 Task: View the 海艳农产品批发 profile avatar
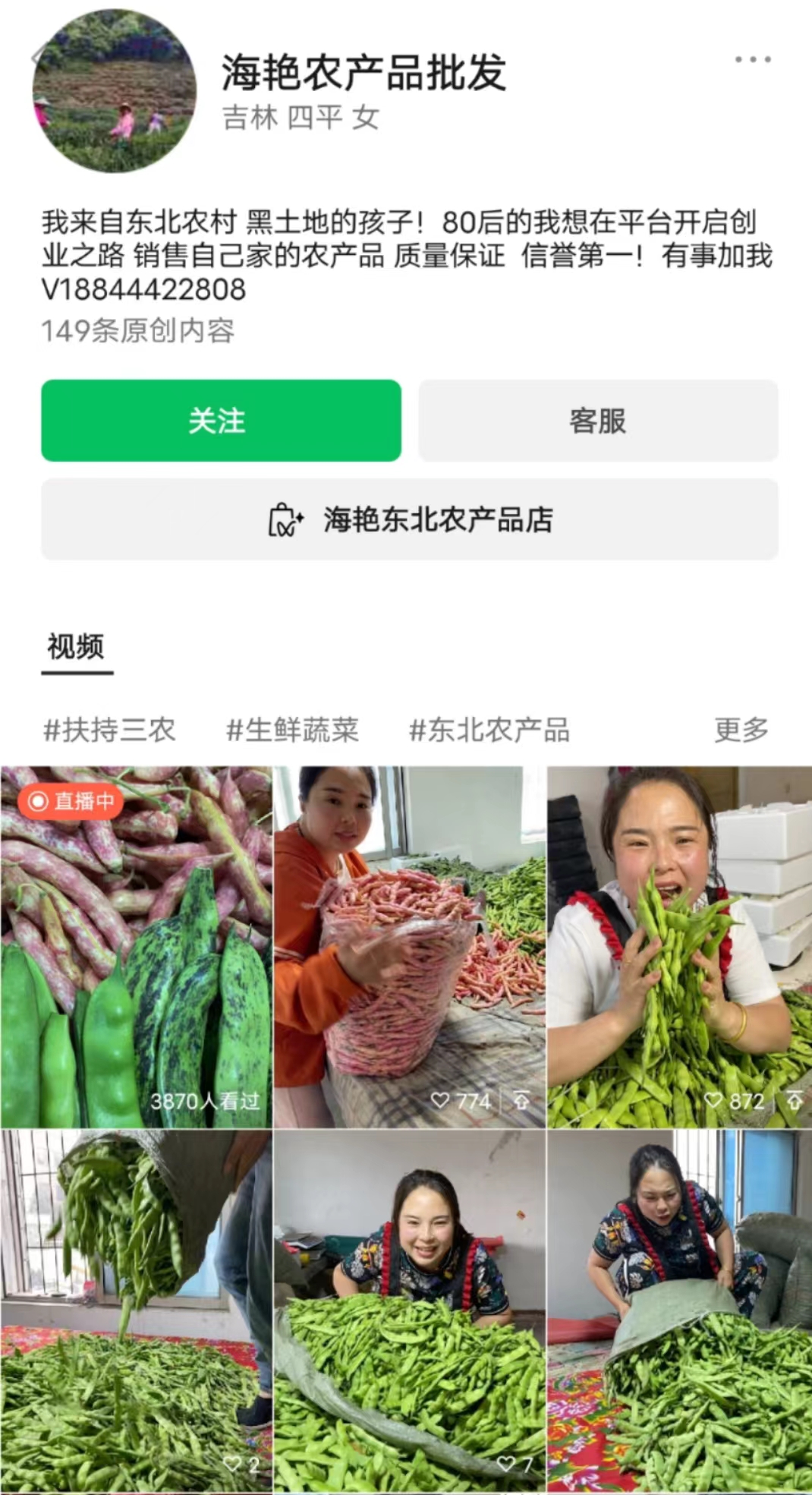pos(115,91)
